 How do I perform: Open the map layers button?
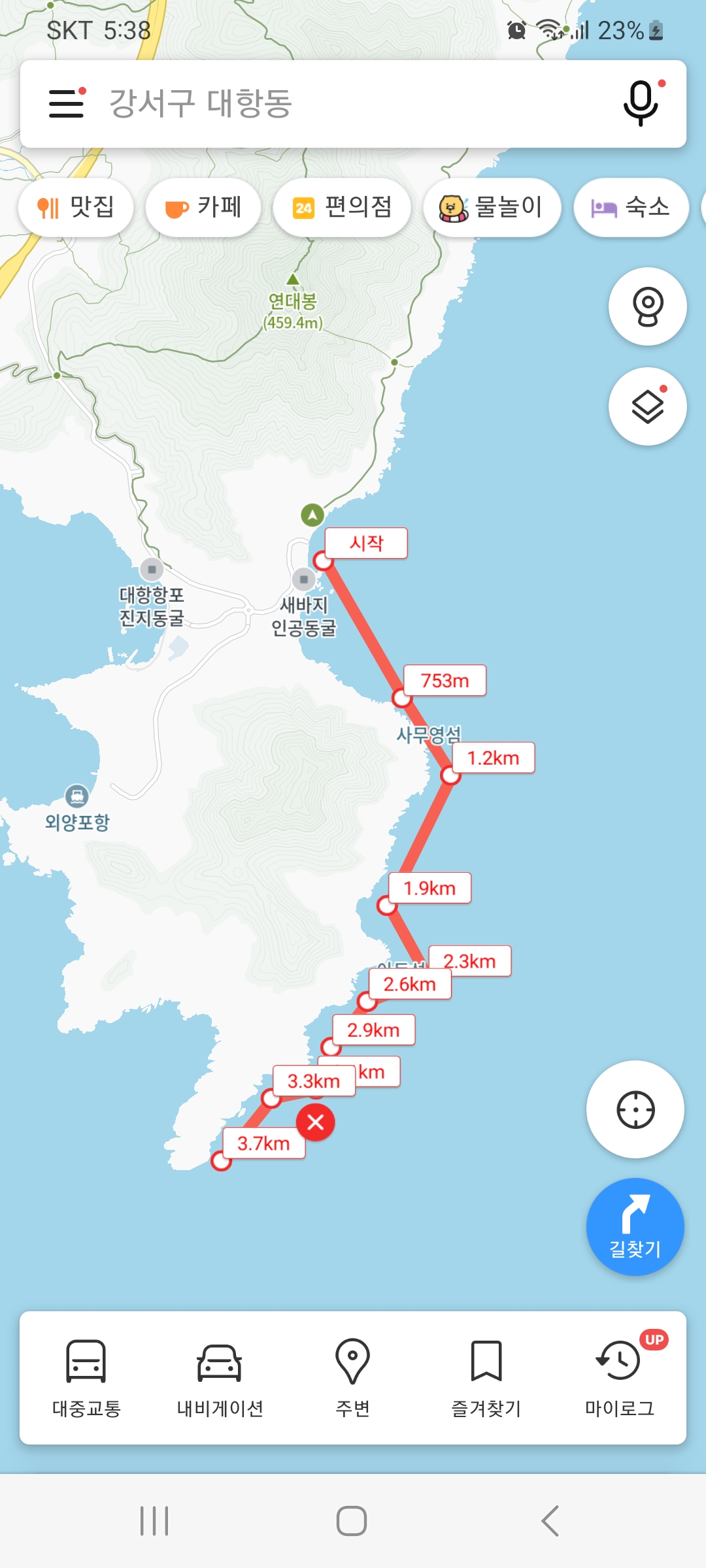pyautogui.click(x=647, y=406)
